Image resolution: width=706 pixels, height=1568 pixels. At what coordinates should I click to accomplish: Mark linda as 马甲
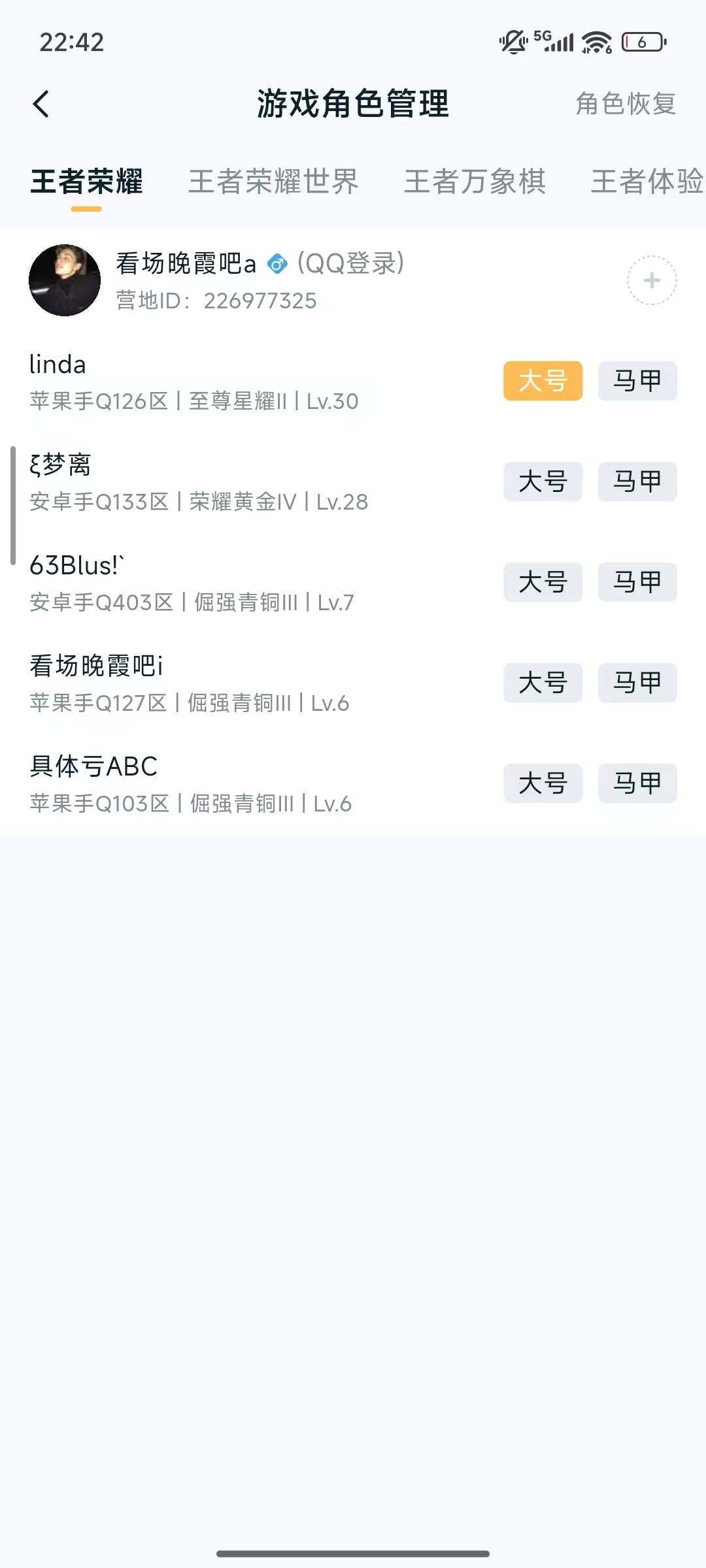coord(636,382)
